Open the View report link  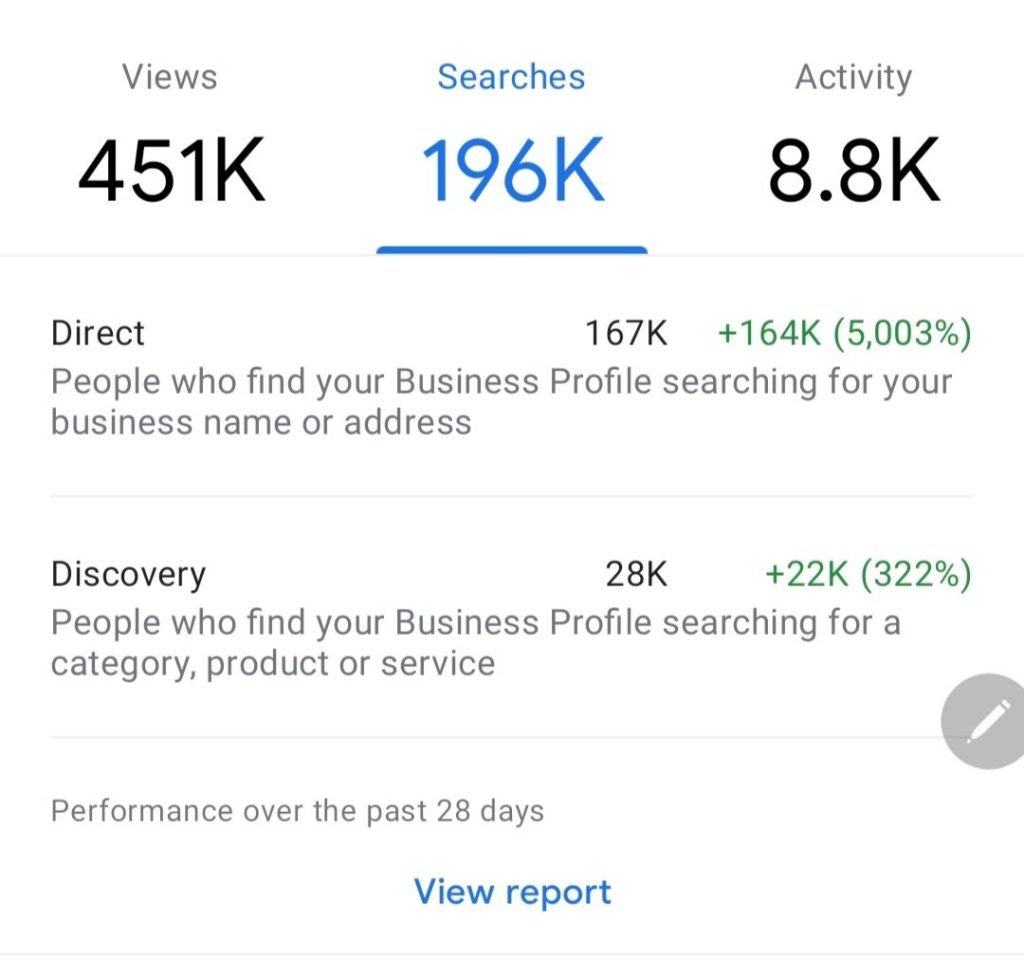[512, 891]
